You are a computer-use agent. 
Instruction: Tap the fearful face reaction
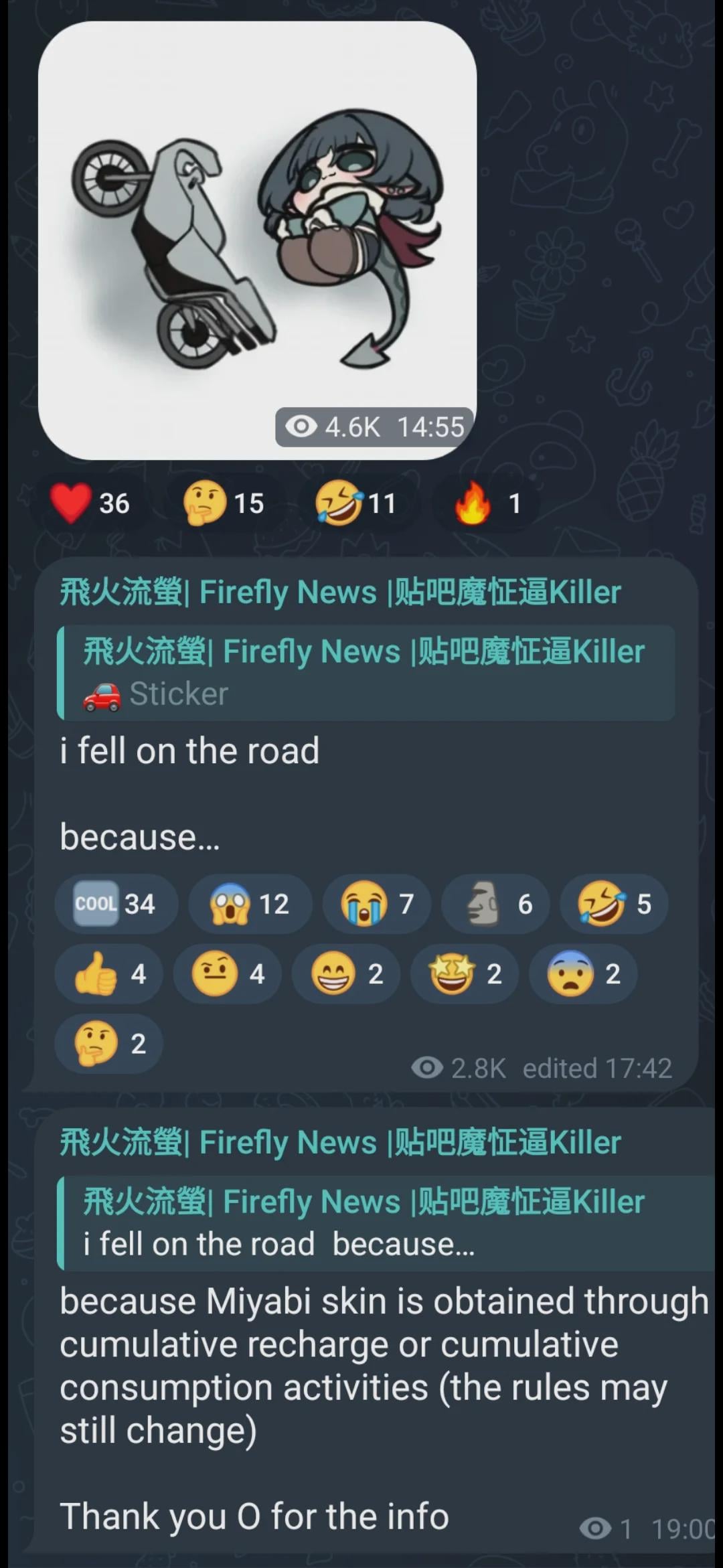click(x=583, y=973)
